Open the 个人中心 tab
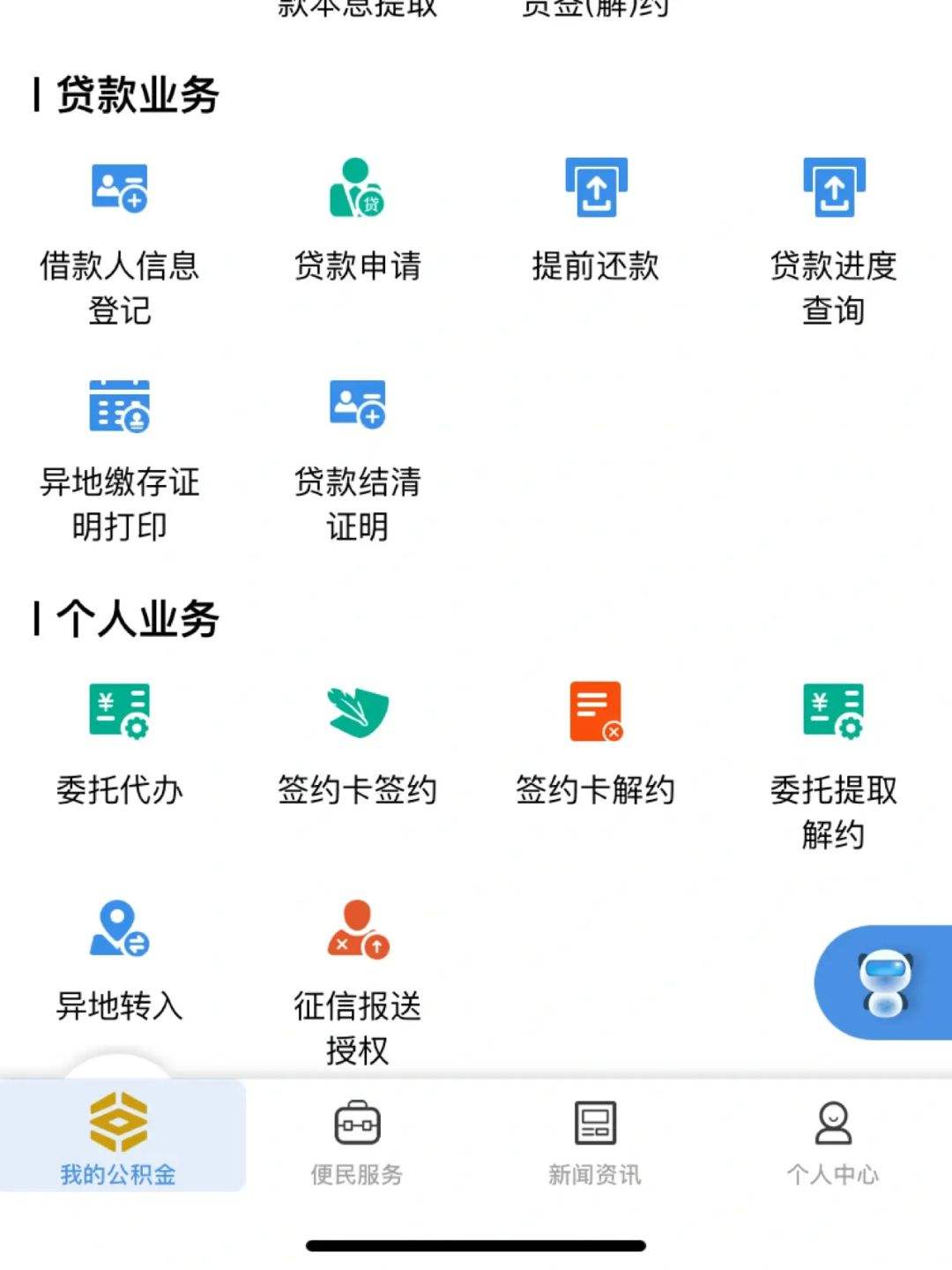Screen dimensions: 952x1270 point(834,1139)
